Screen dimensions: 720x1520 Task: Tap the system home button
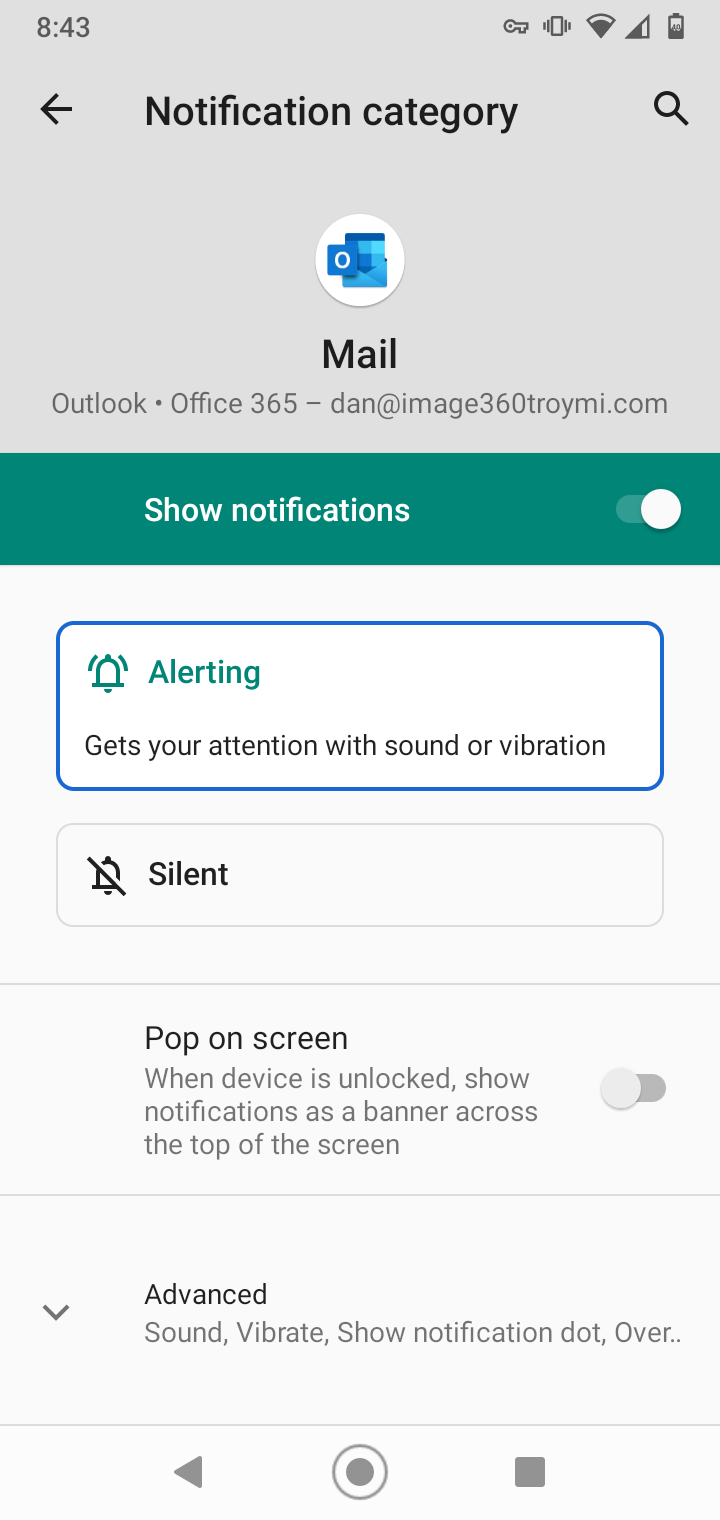click(360, 1471)
